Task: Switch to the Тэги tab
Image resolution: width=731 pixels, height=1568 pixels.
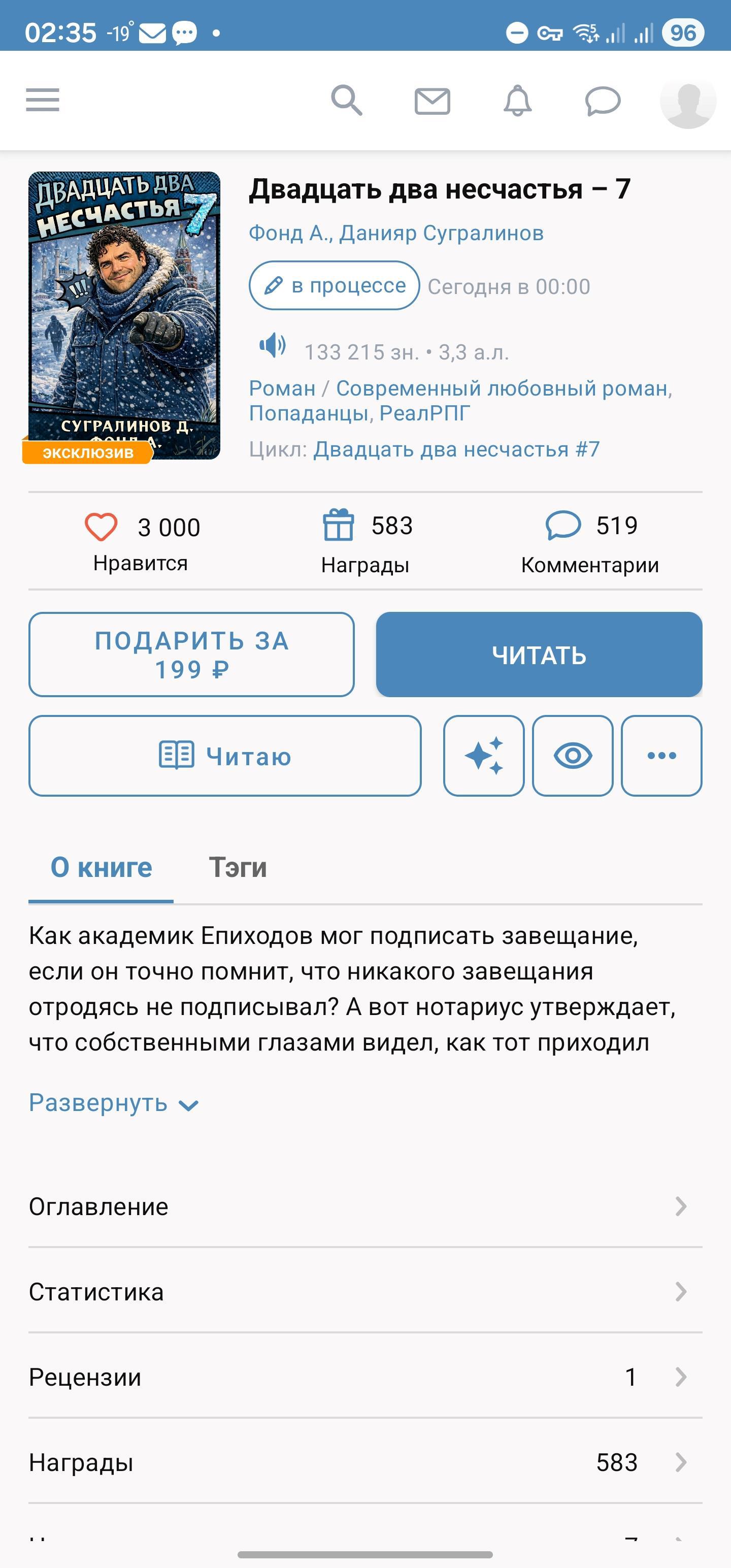Action: coord(238,867)
